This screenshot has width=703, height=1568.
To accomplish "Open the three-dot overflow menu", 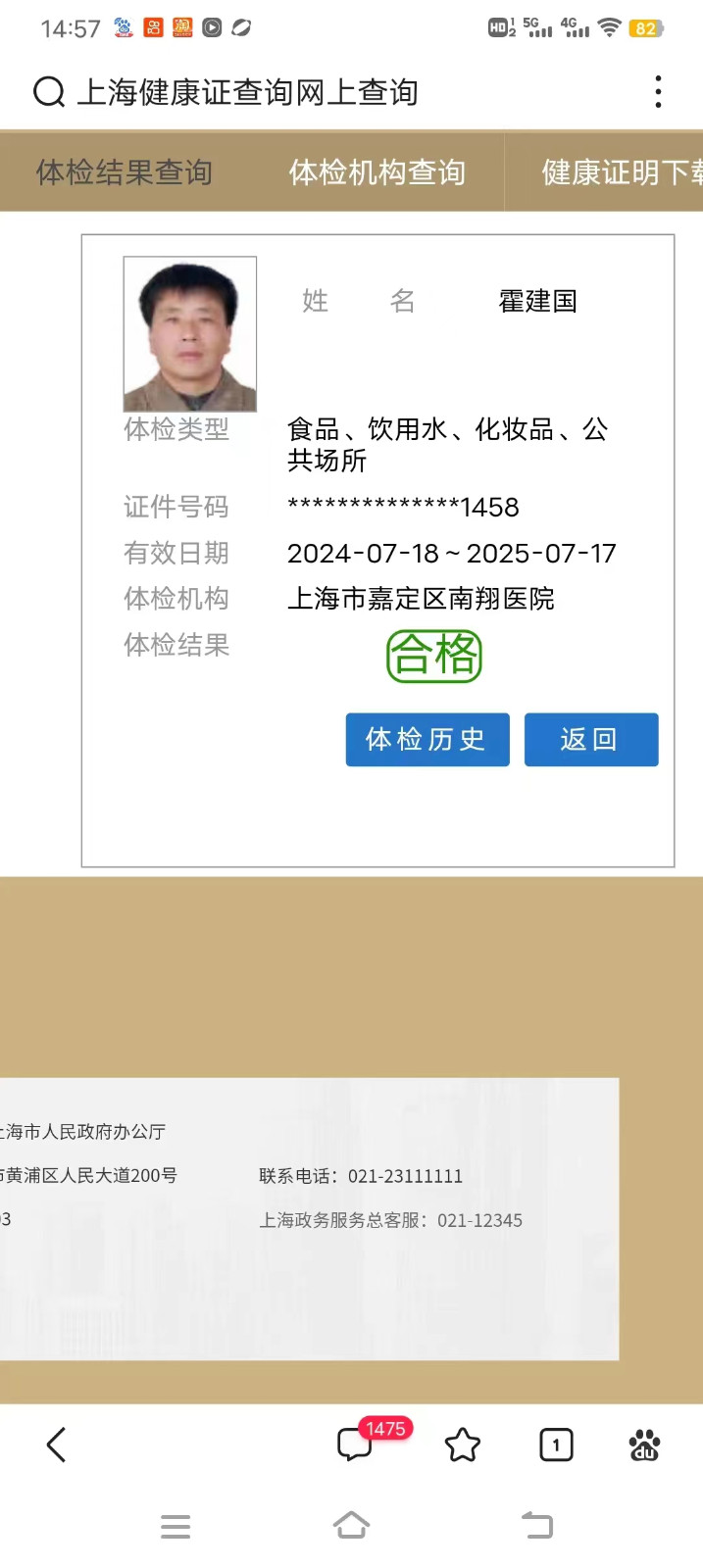I will tap(658, 92).
